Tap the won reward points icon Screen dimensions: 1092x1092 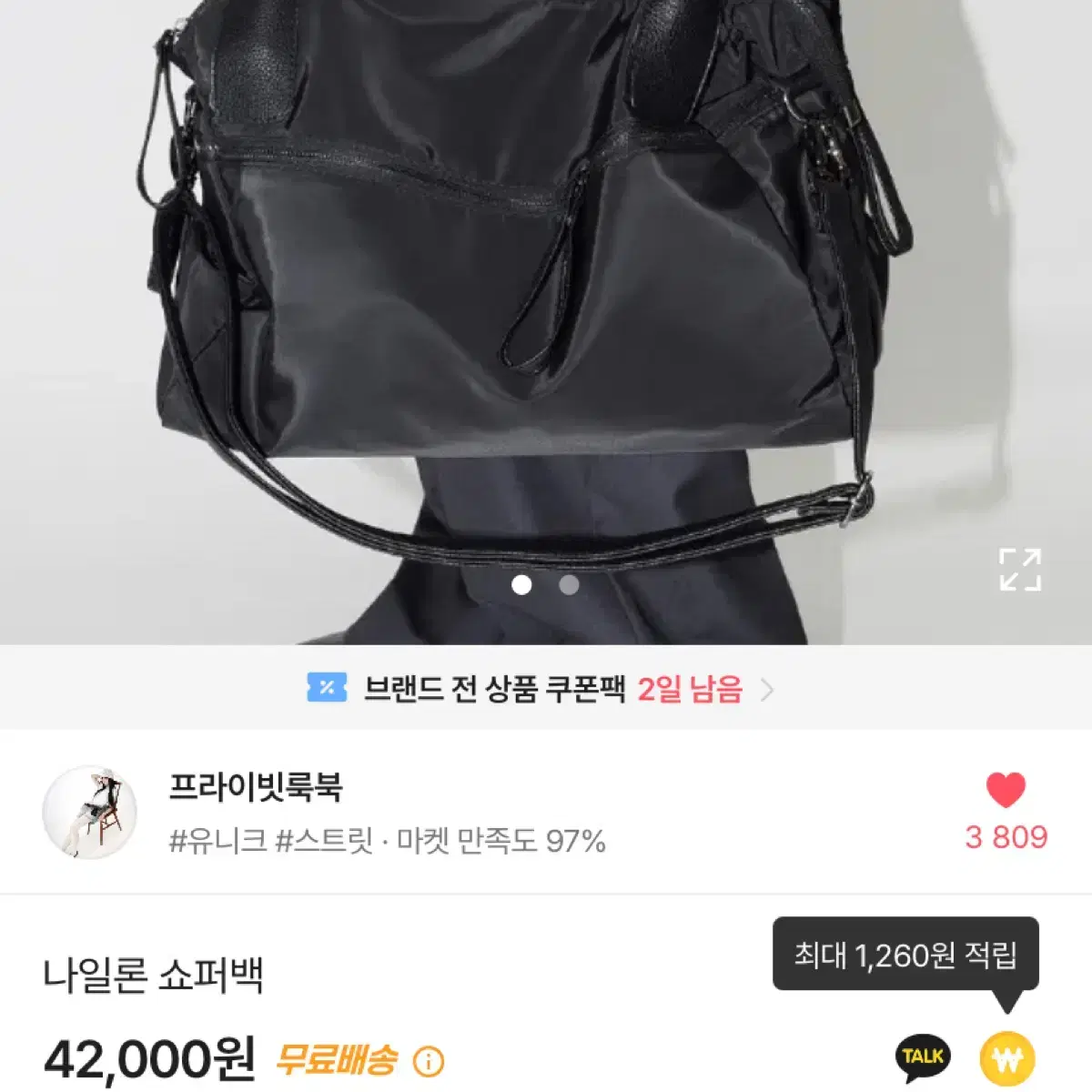tap(1007, 1057)
